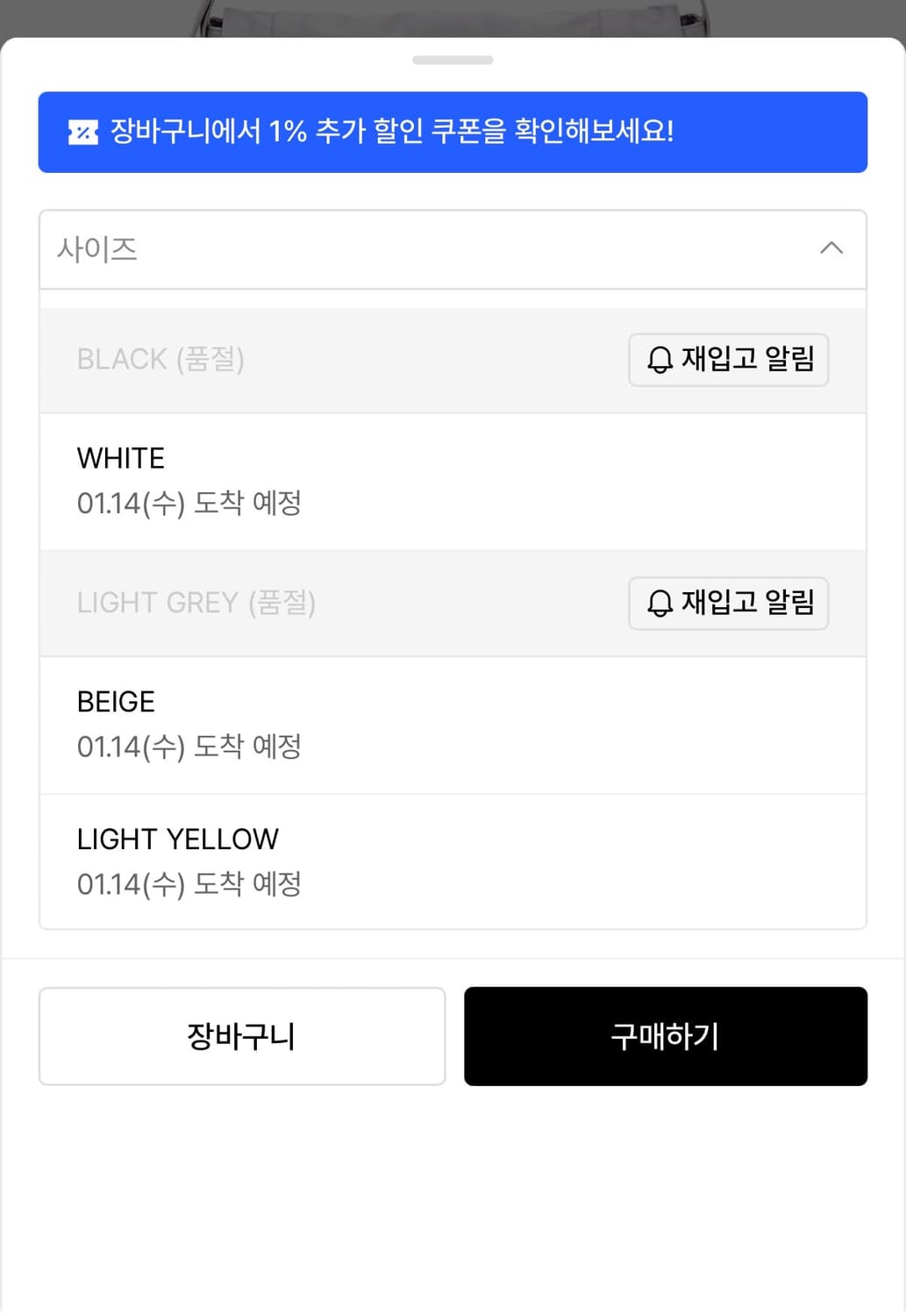This screenshot has width=906, height=1316.
Task: Click the 사이즈 section title
Action: point(98,249)
